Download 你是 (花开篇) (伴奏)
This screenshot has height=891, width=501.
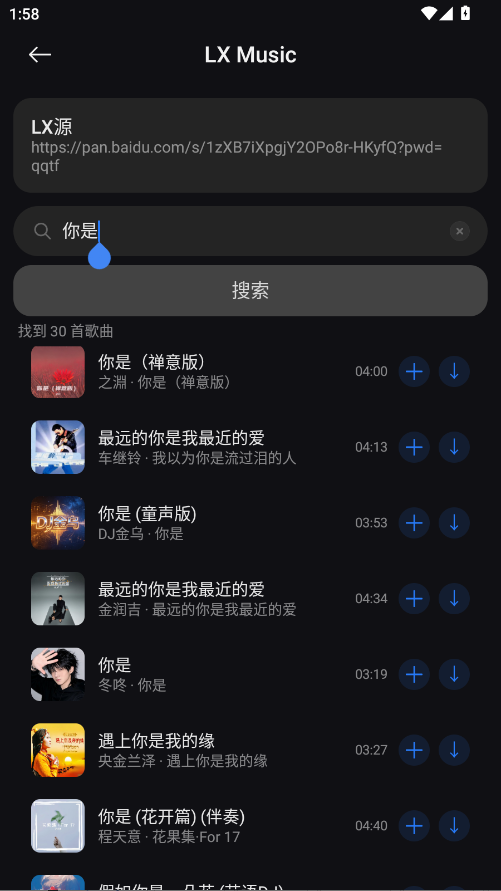(x=454, y=826)
